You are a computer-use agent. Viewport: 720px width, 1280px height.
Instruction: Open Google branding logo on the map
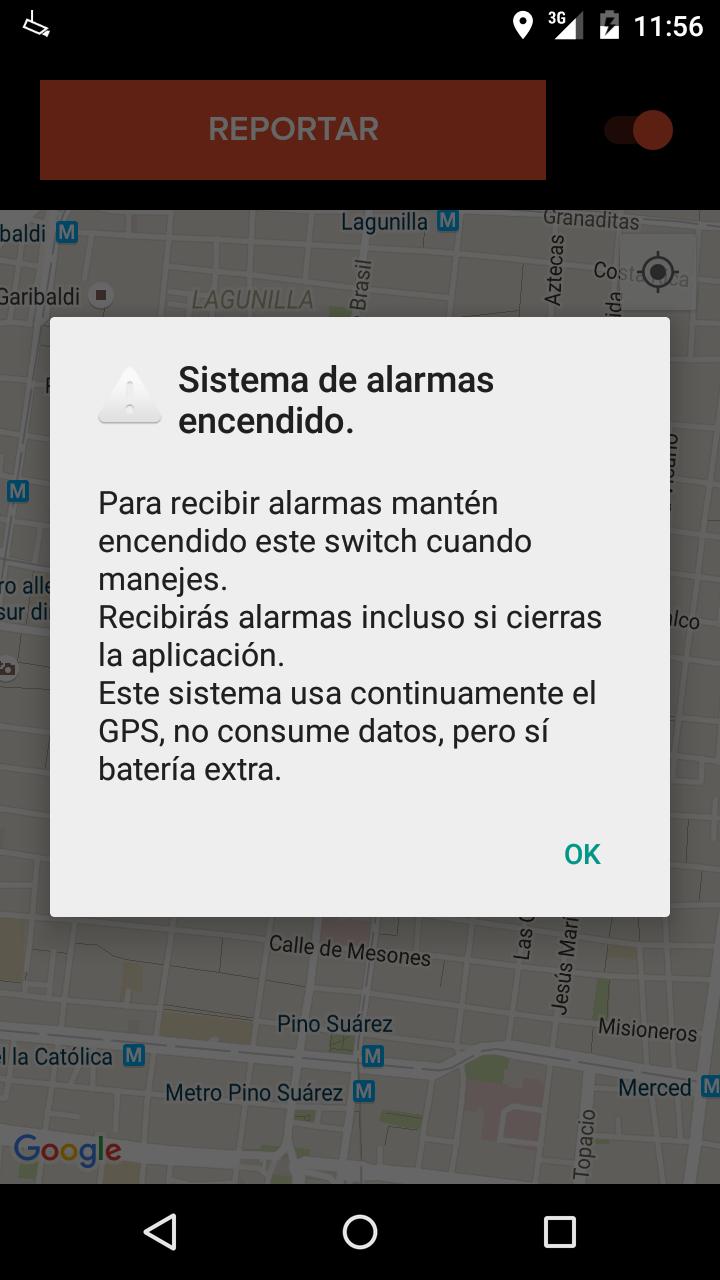coord(68,1151)
